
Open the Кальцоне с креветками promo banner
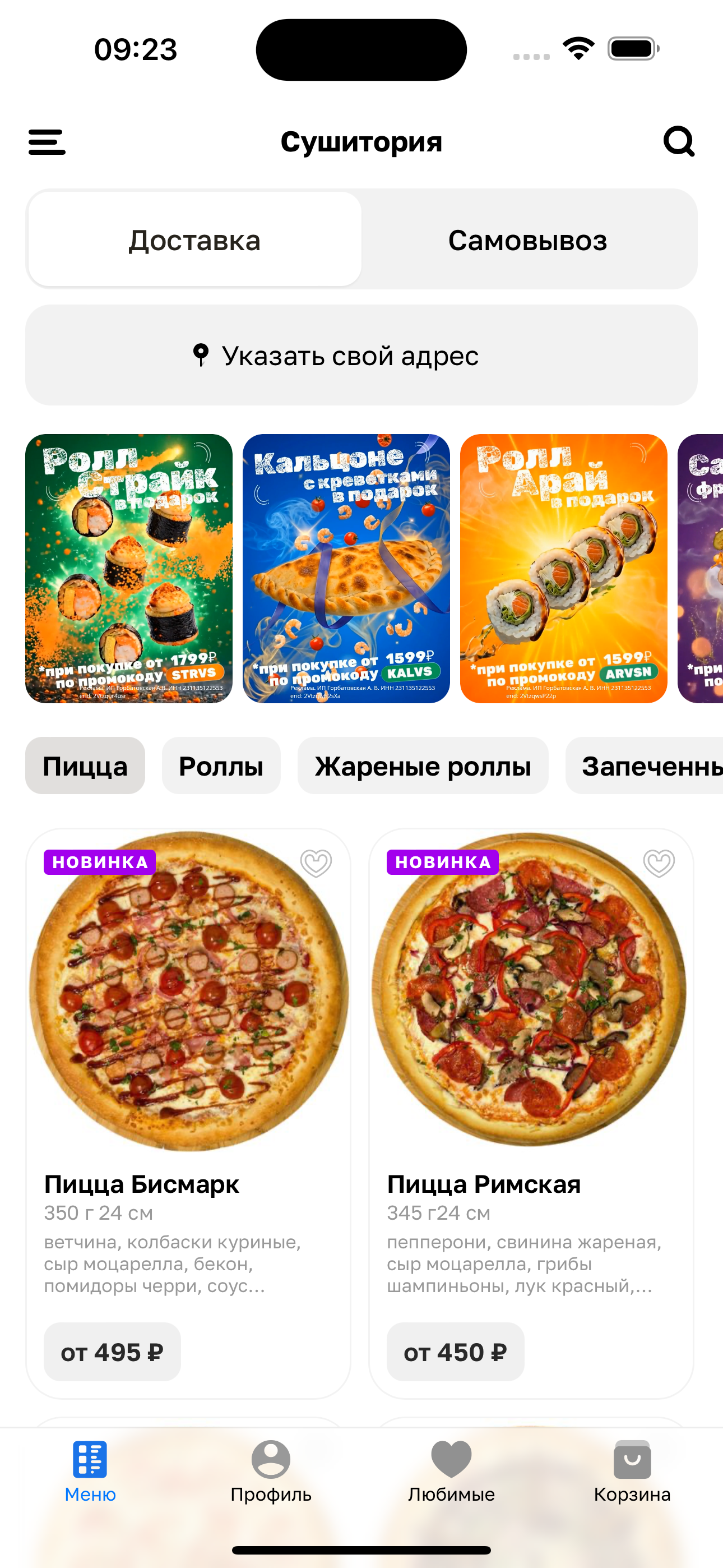(x=346, y=568)
